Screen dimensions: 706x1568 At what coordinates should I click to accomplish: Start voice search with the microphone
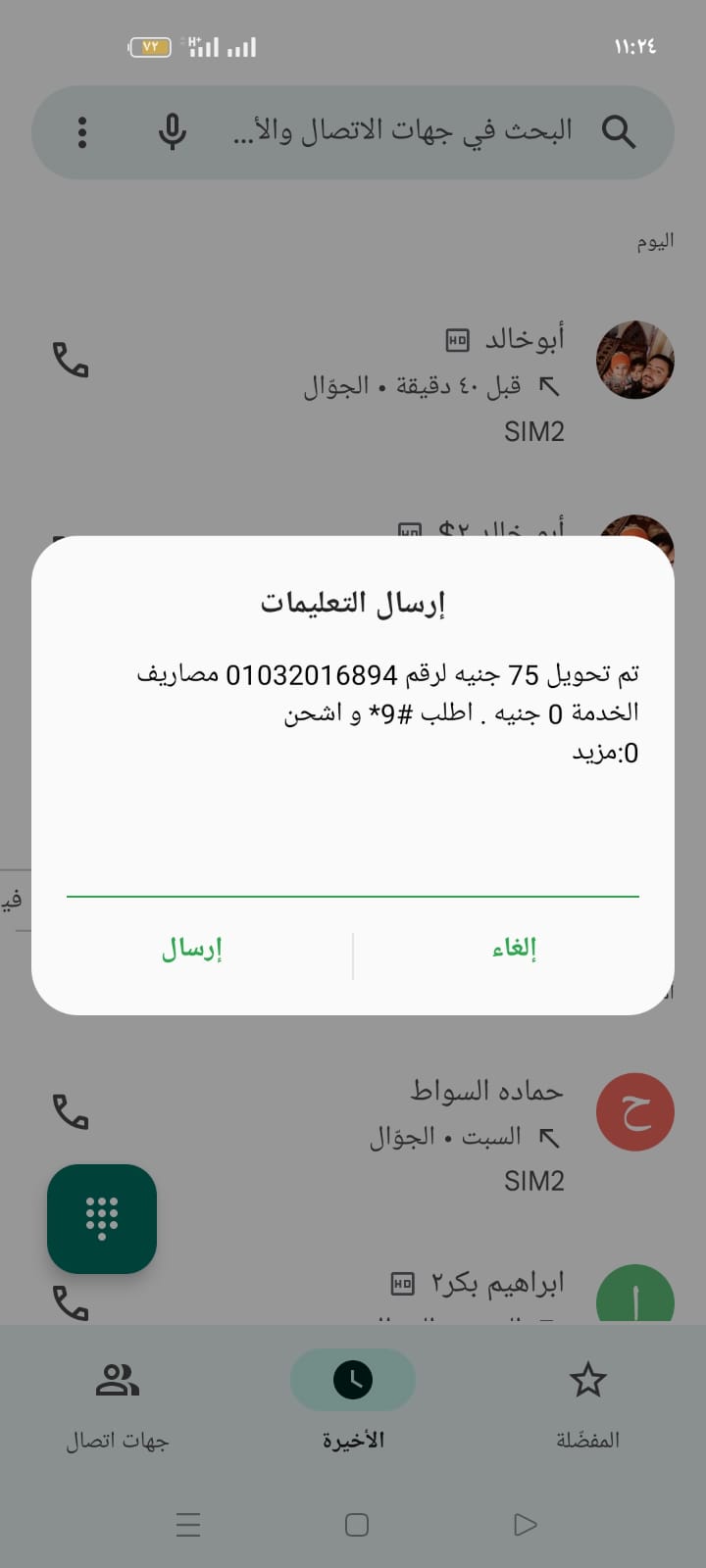pos(173,131)
